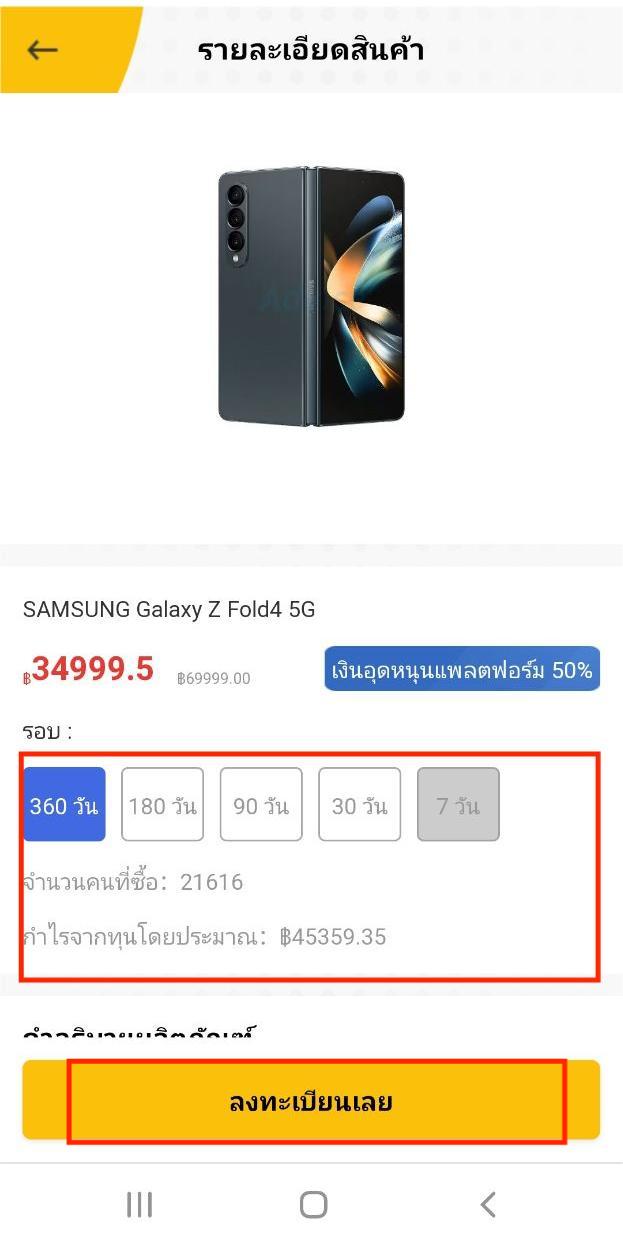Open the system recent apps view

tap(139, 1205)
